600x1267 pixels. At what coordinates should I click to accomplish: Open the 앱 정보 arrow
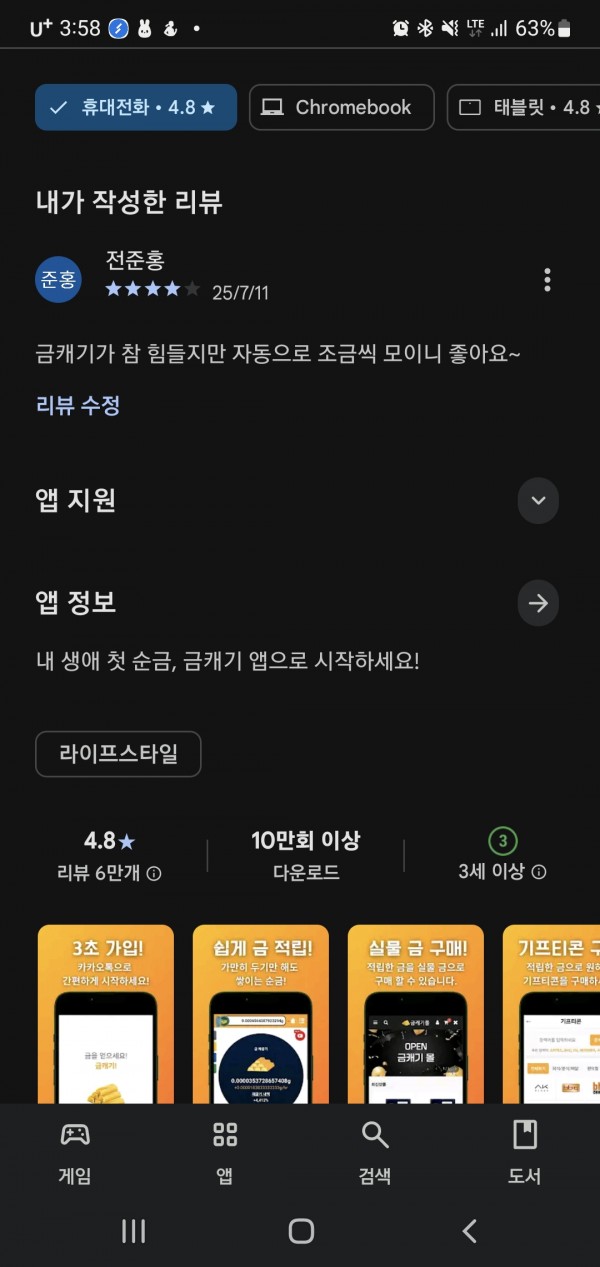point(538,603)
